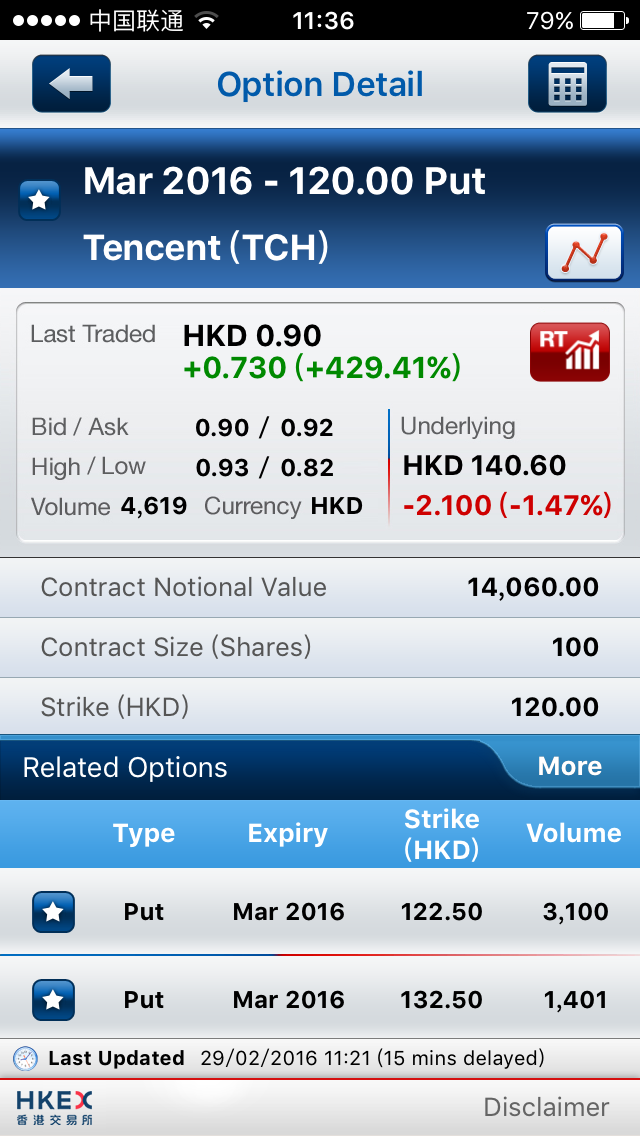The image size is (640, 1136).
Task: Open the Tencent price chart
Action: (584, 253)
